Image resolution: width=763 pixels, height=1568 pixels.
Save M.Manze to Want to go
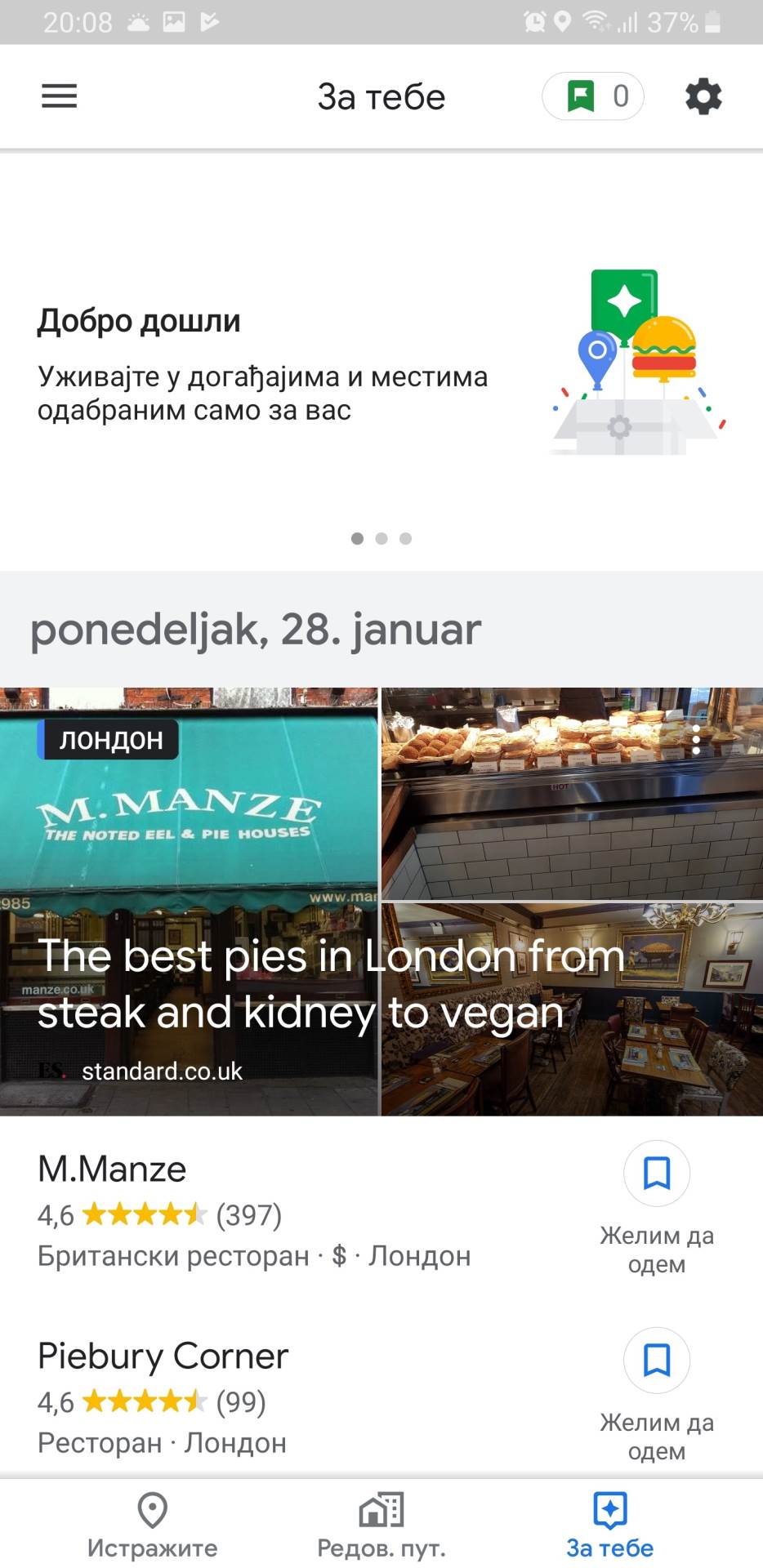(657, 1174)
